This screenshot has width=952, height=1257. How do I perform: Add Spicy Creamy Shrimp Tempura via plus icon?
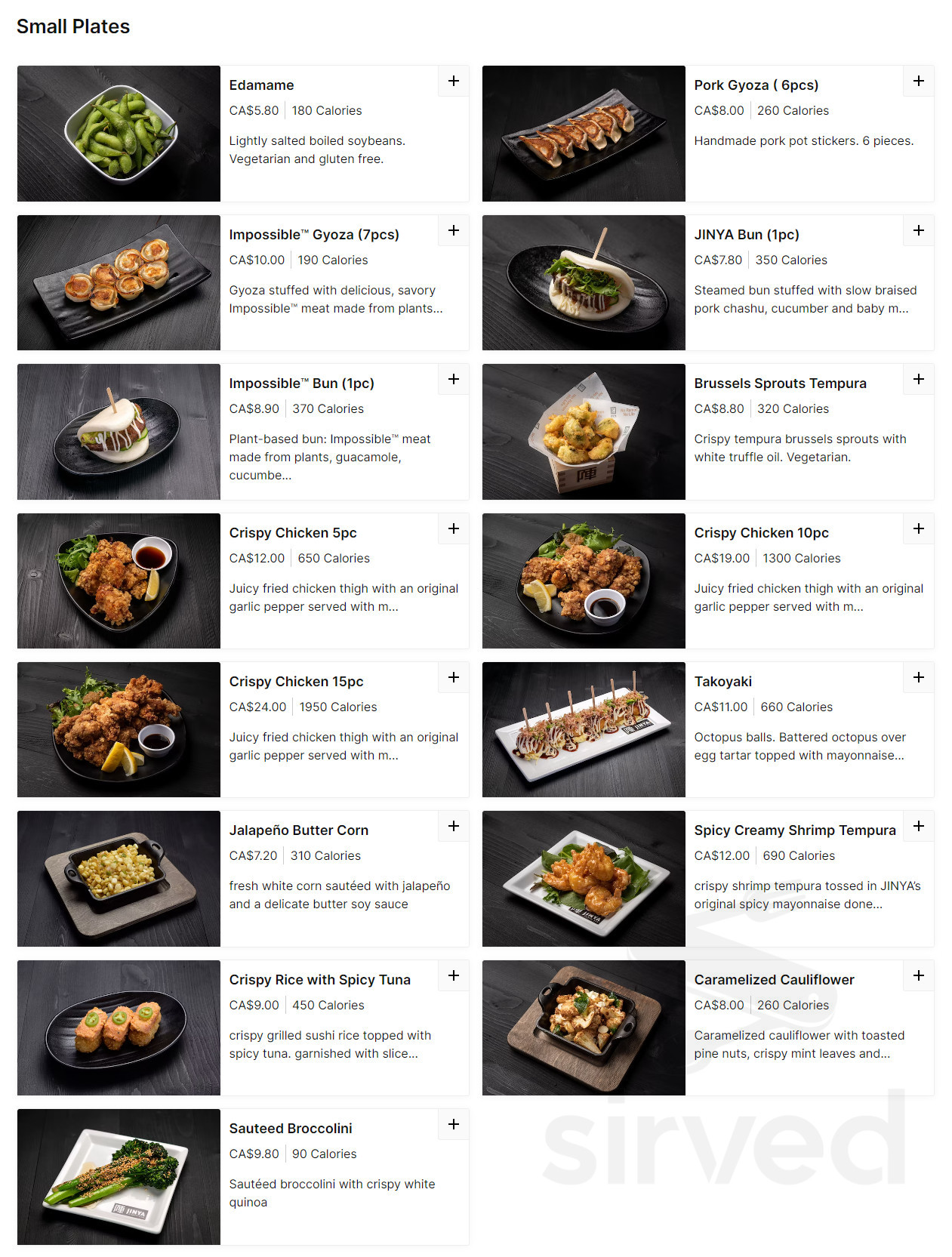coord(918,826)
